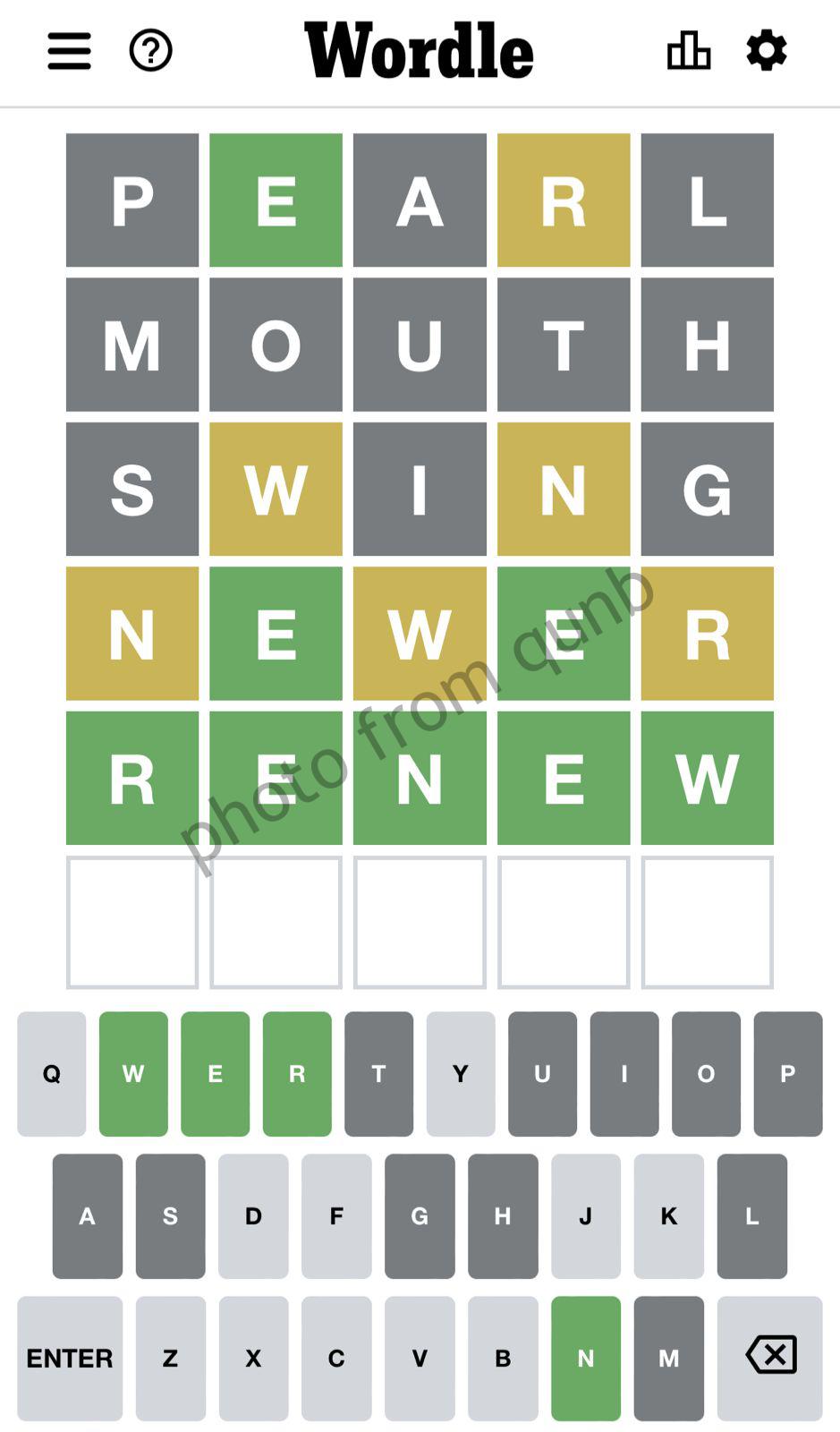Choose the J key
The image size is (840, 1432).
pyautogui.click(x=586, y=1215)
